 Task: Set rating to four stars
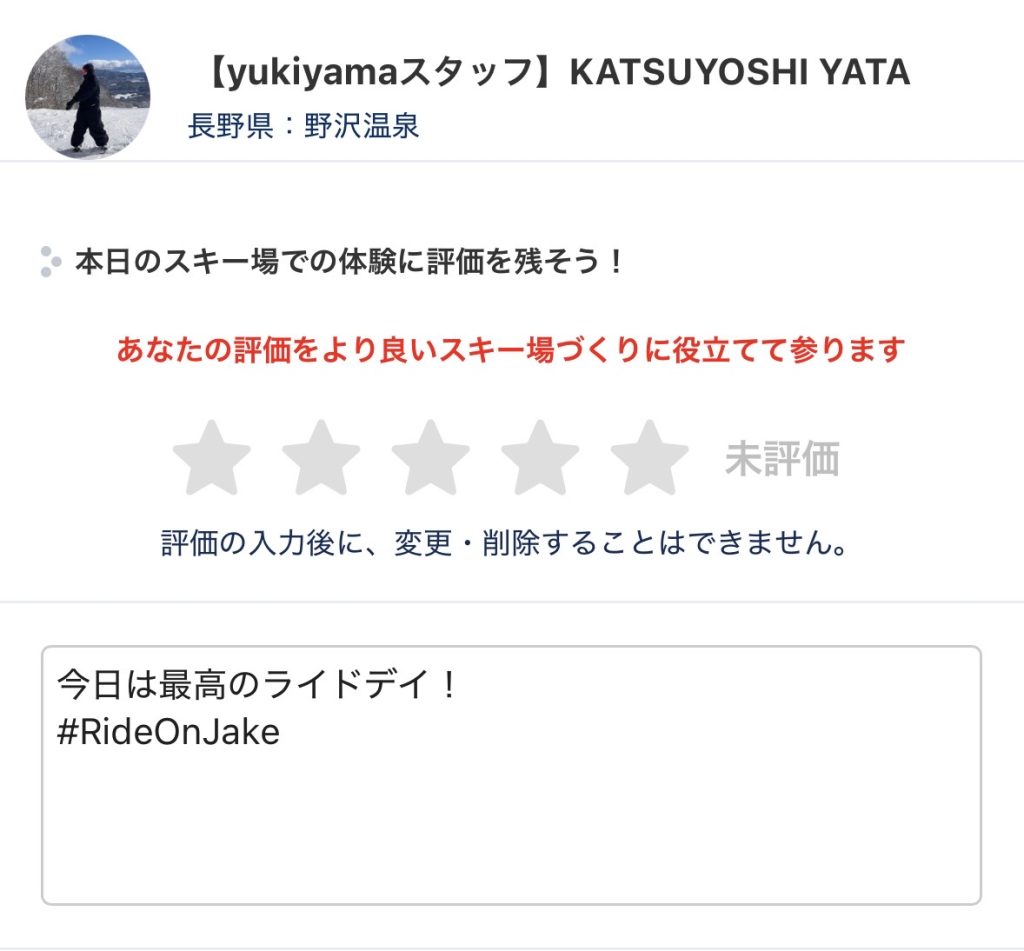click(540, 458)
